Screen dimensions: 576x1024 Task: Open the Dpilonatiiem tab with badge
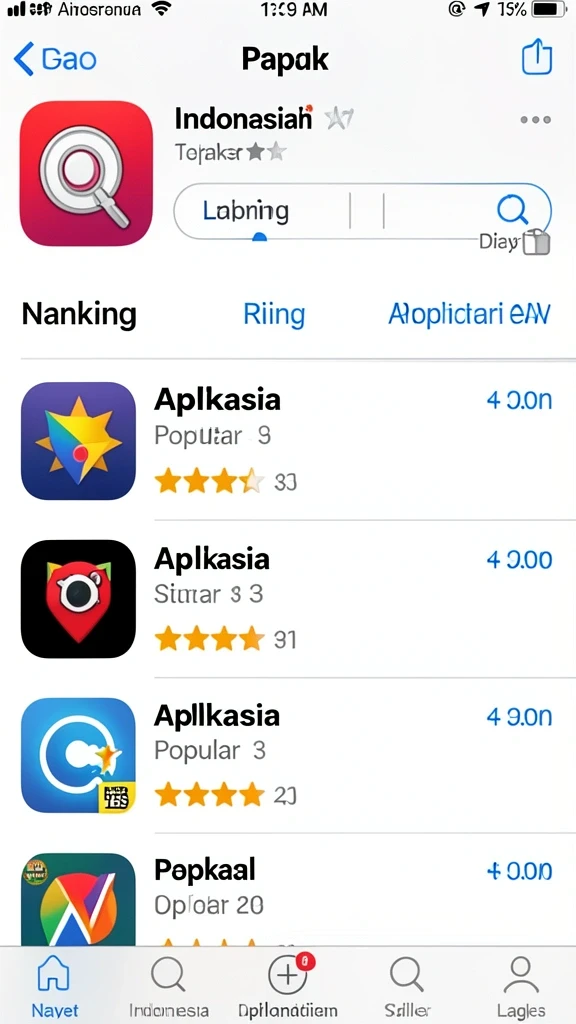click(x=288, y=984)
